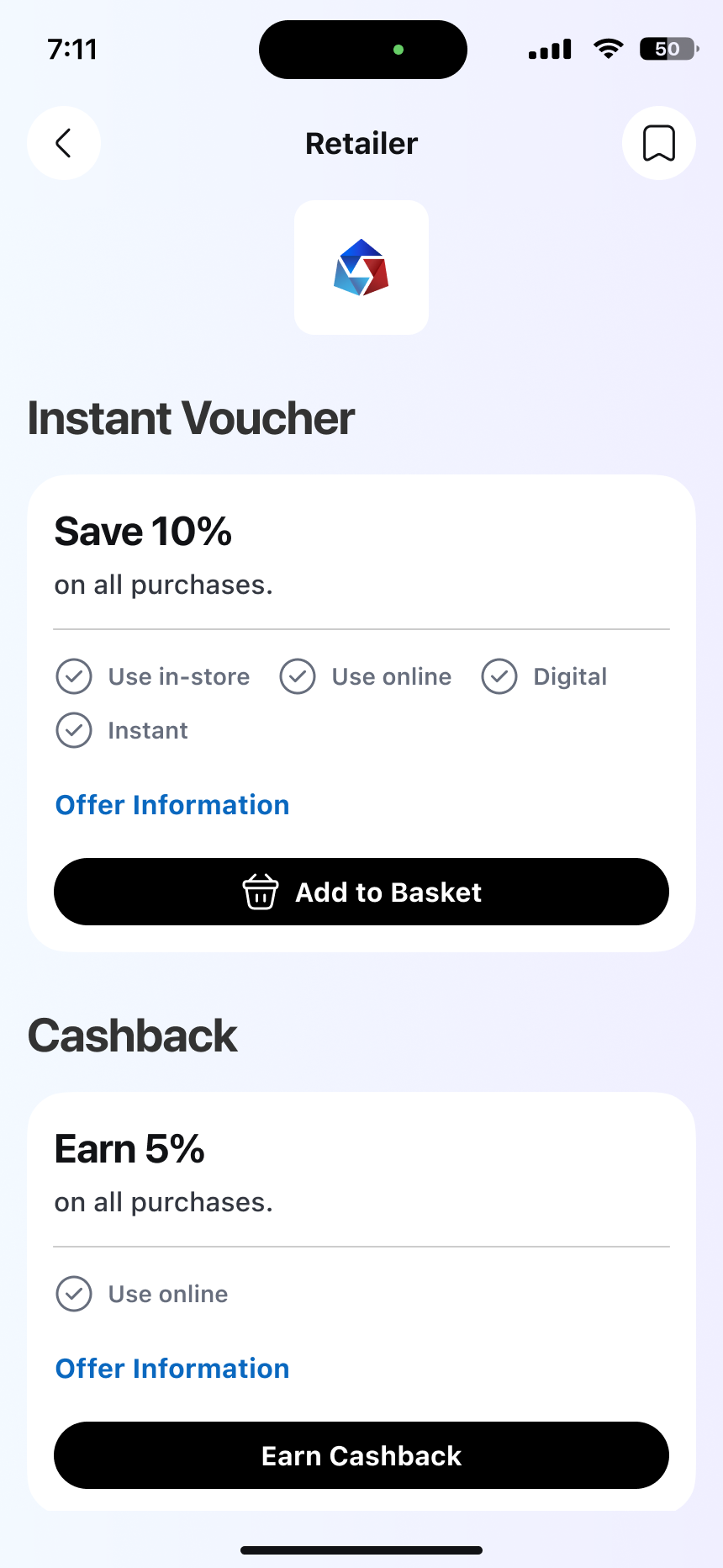Add the 10% voucher to basket
The image size is (723, 1568).
point(361,892)
